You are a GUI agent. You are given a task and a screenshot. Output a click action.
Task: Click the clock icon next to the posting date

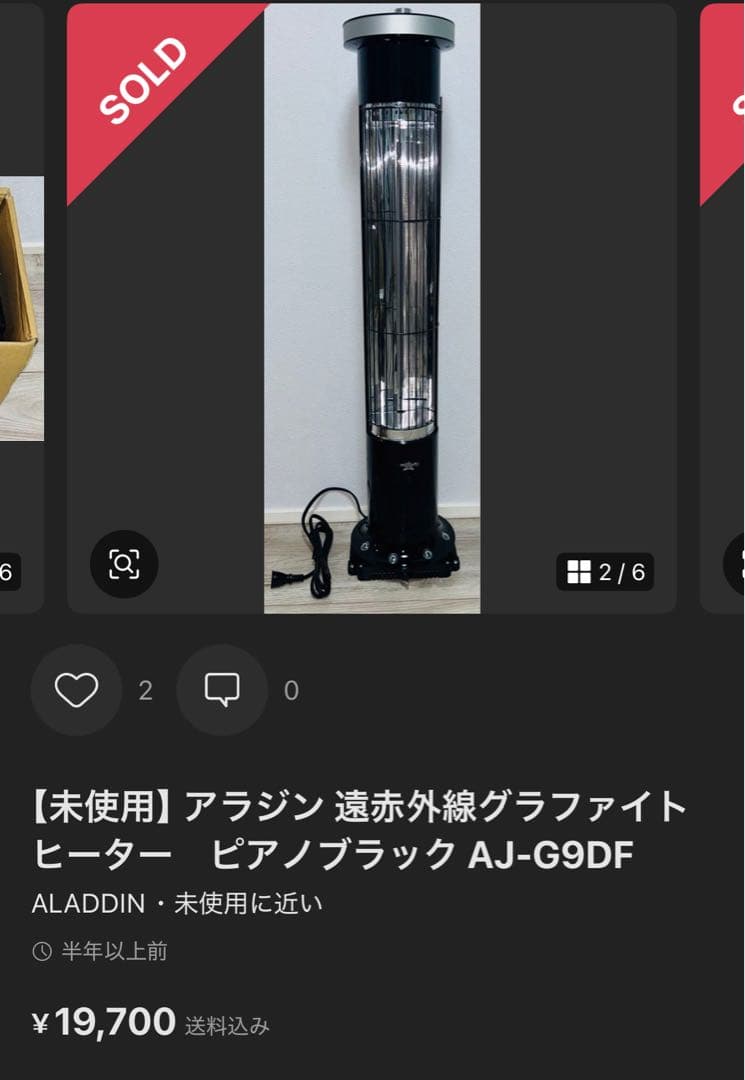(40, 952)
